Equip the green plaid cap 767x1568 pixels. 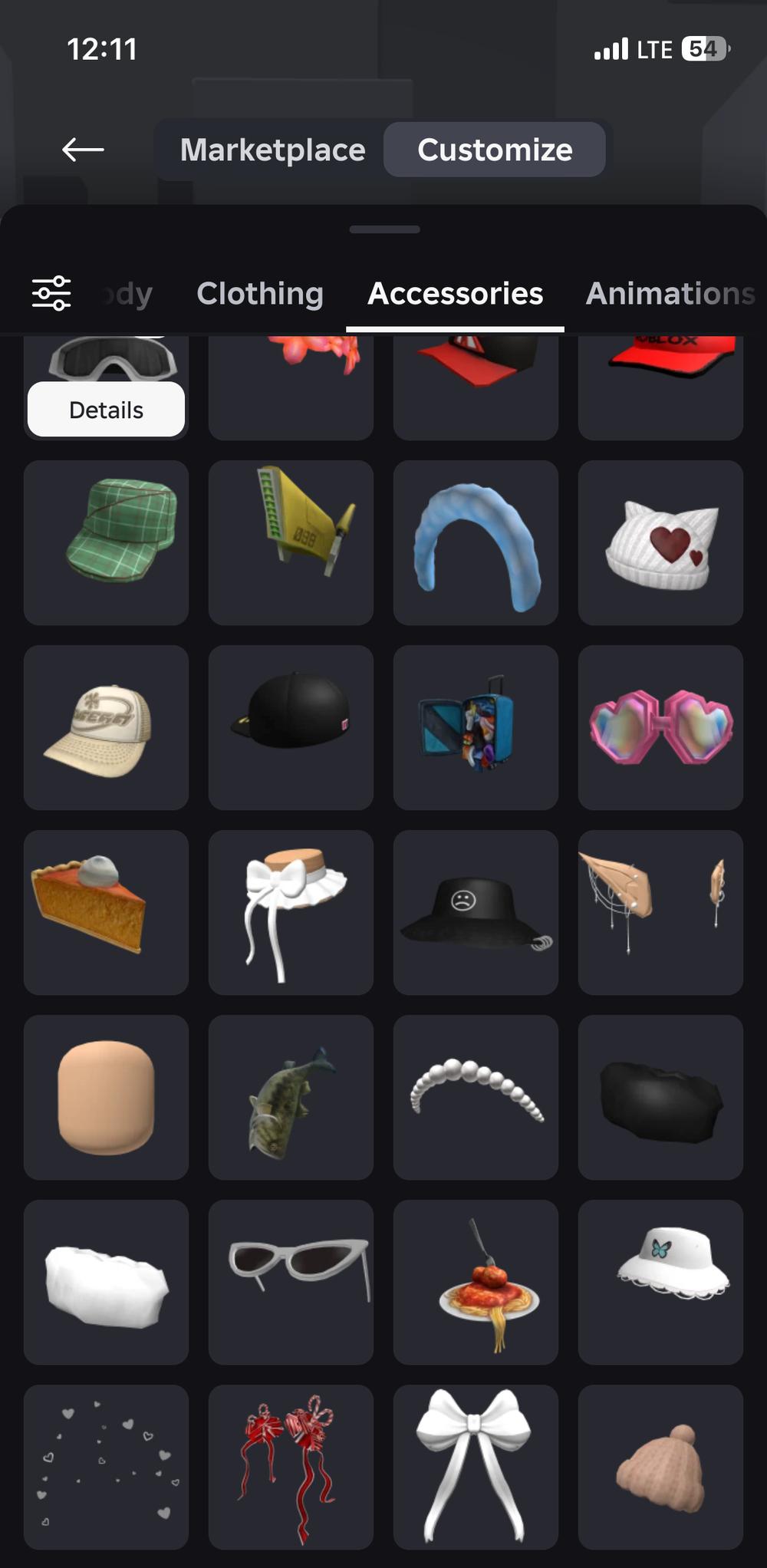106,542
